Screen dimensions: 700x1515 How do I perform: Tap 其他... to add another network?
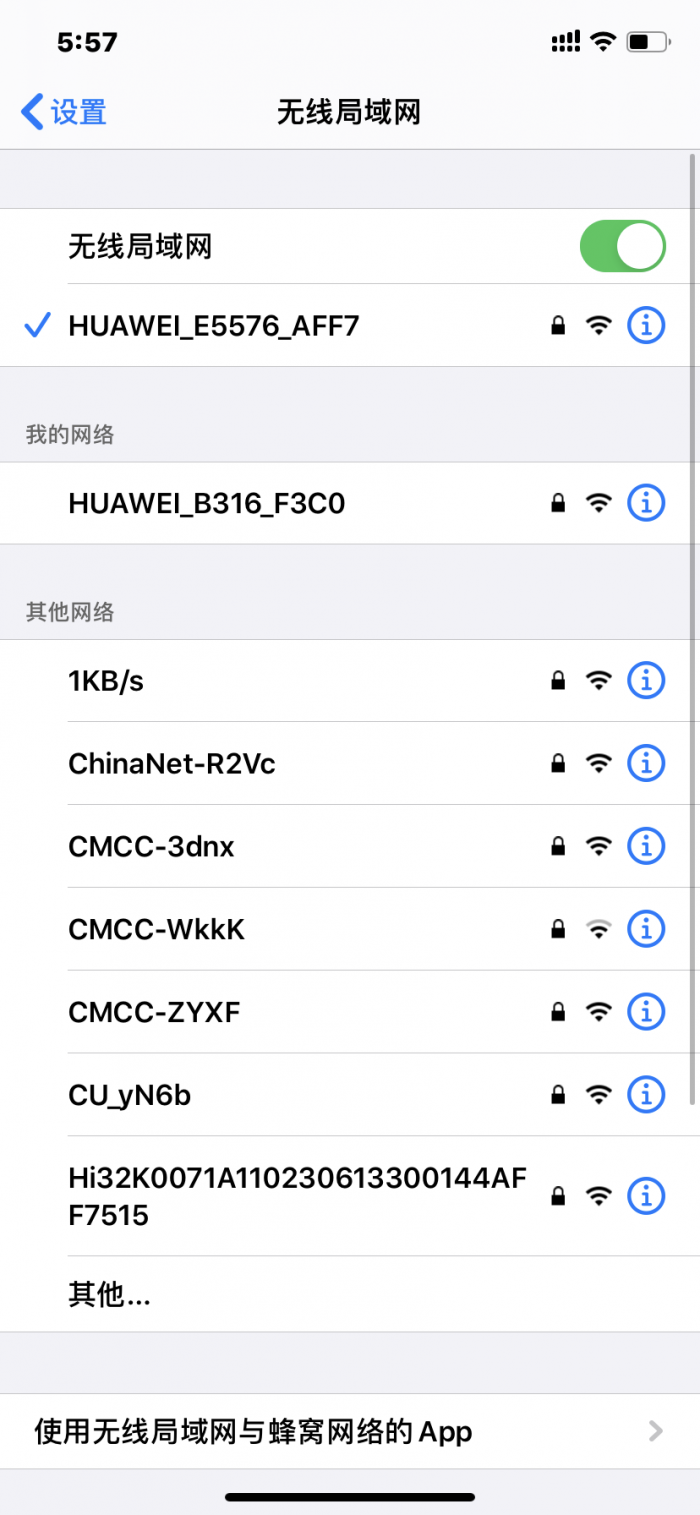[x=109, y=1295]
